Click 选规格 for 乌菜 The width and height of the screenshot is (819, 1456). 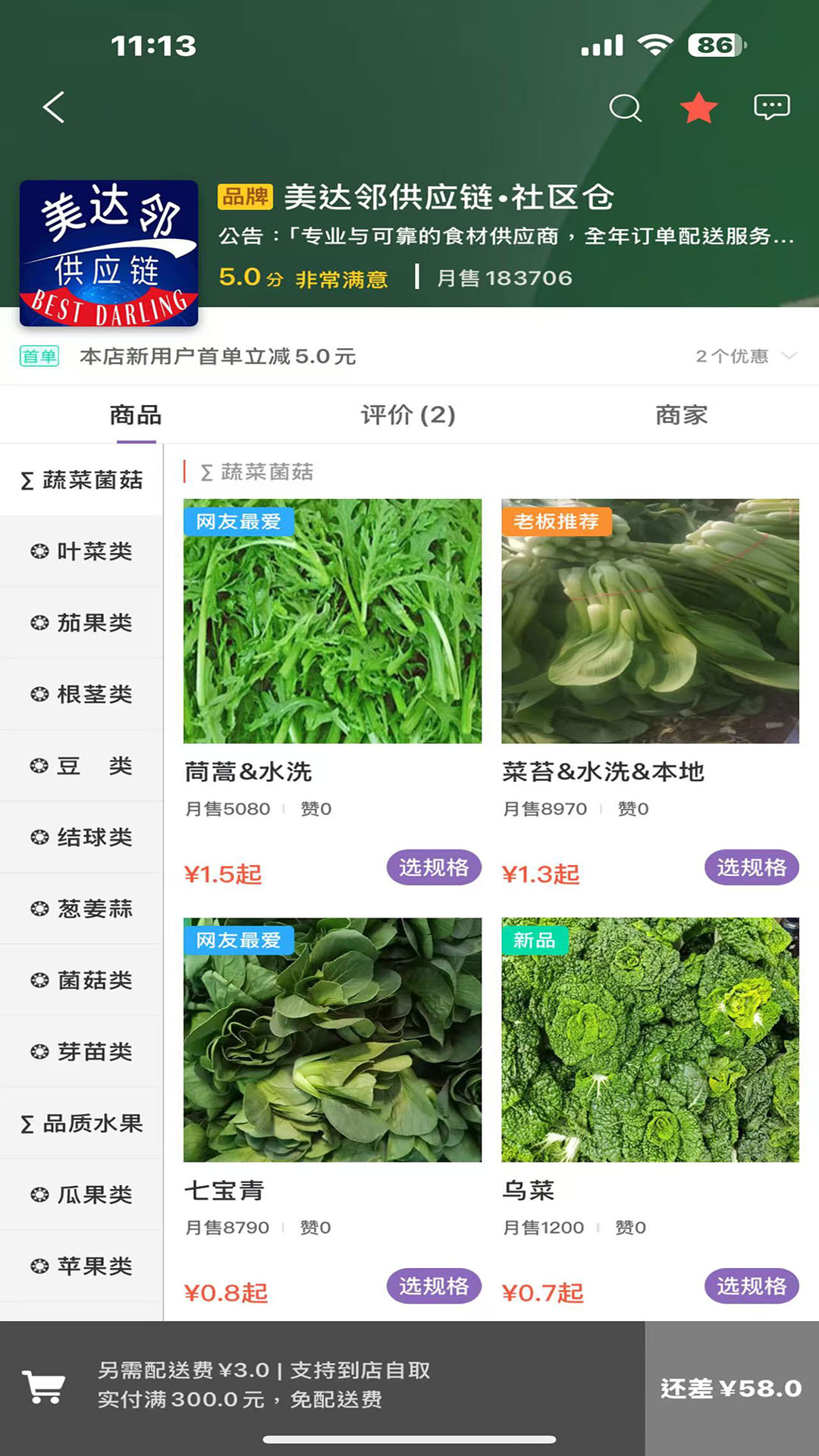750,1286
